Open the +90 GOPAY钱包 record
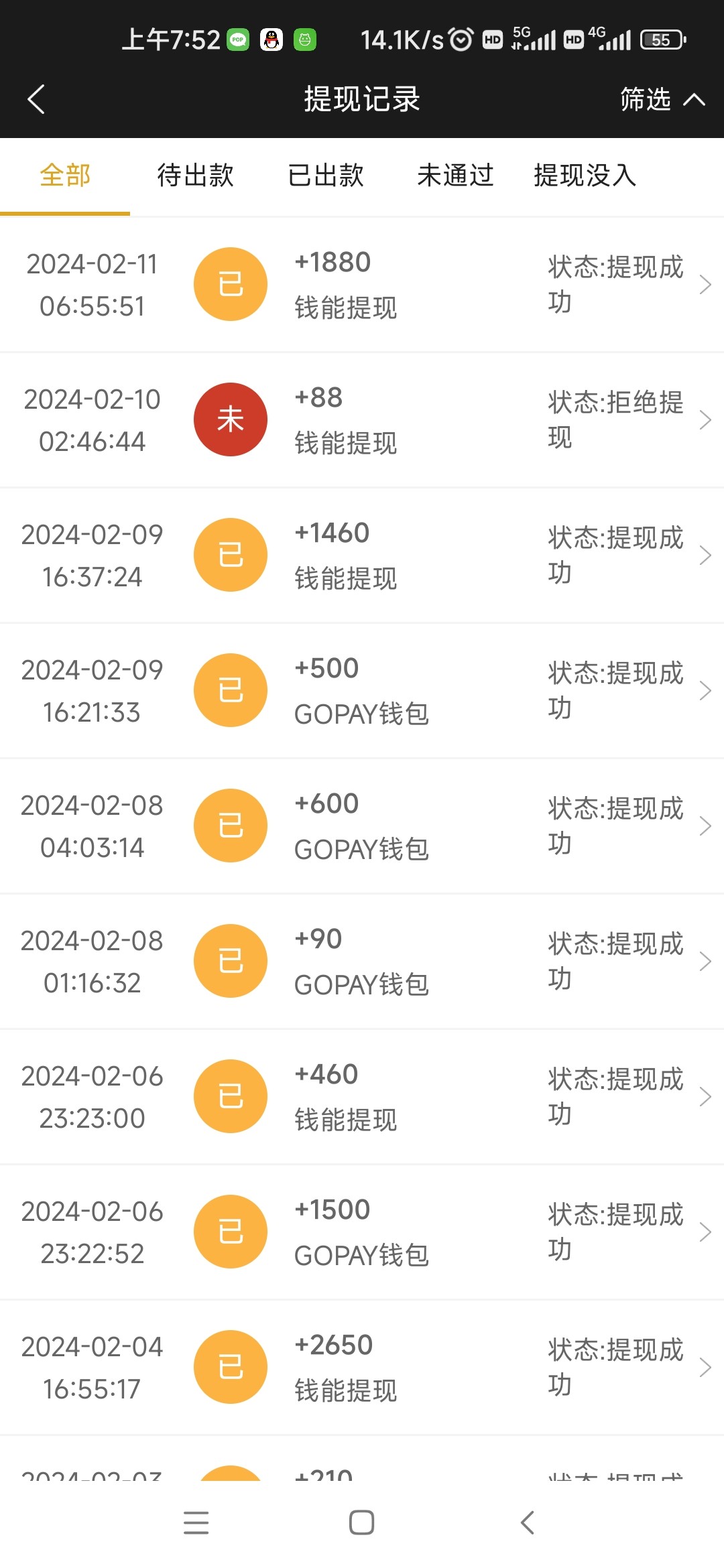The height and width of the screenshot is (1568, 724). pos(362,961)
